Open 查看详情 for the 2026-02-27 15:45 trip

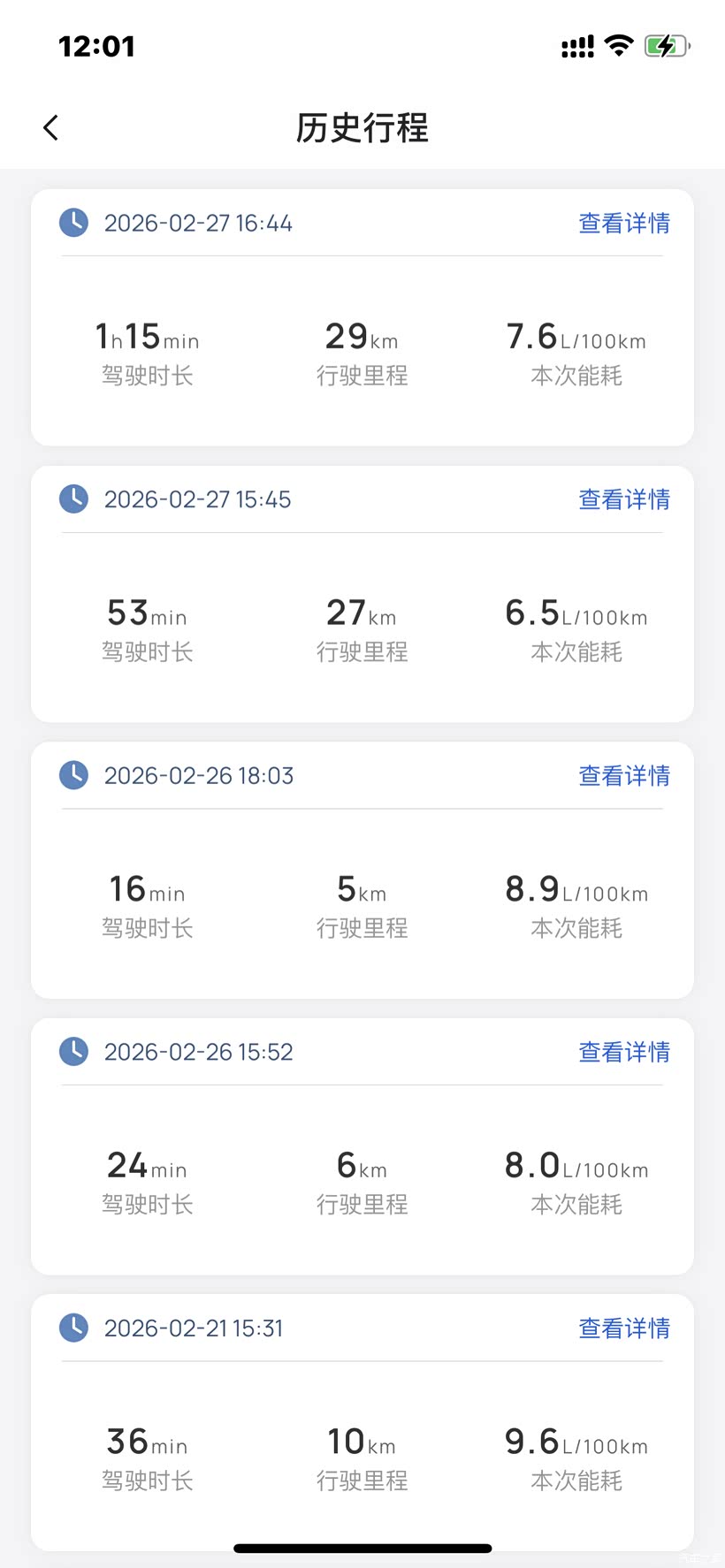tap(623, 500)
